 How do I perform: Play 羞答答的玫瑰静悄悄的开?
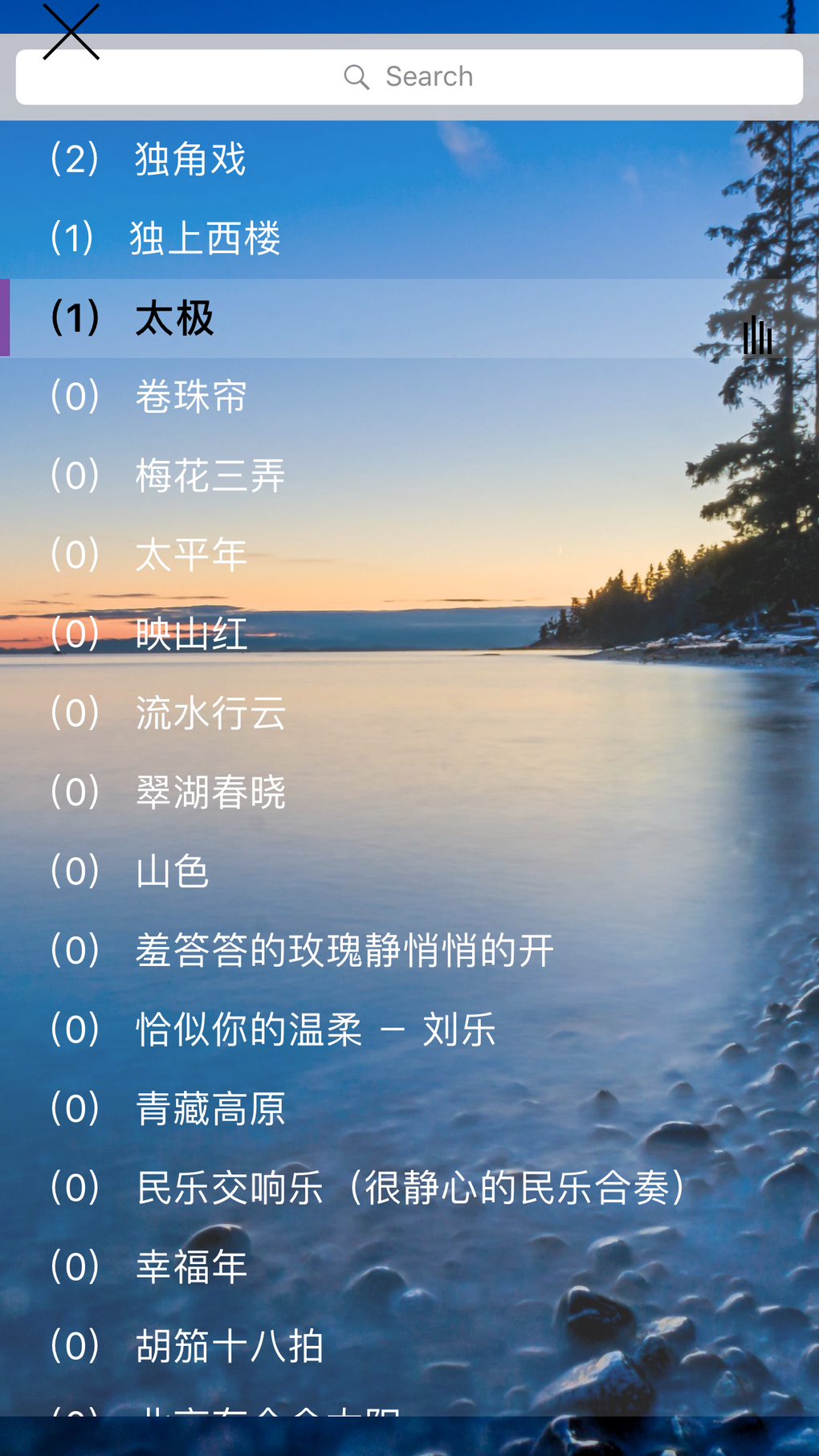[409, 950]
